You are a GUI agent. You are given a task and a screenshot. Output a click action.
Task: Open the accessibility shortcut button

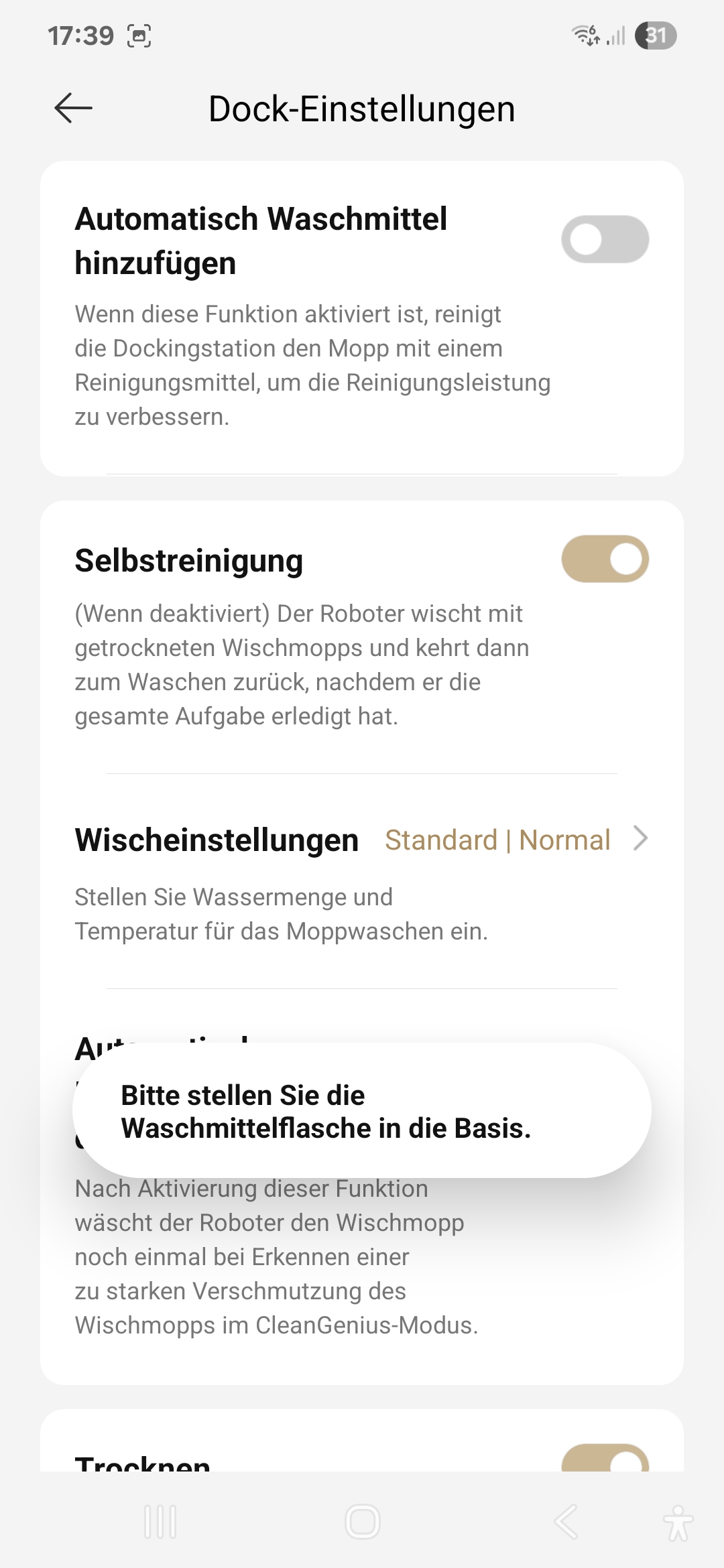[678, 1522]
